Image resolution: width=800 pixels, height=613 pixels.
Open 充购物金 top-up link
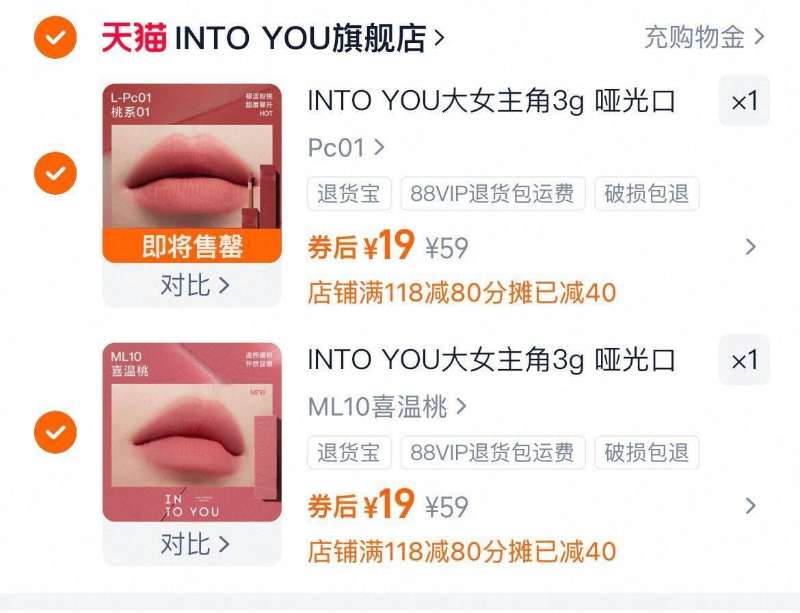(x=704, y=38)
